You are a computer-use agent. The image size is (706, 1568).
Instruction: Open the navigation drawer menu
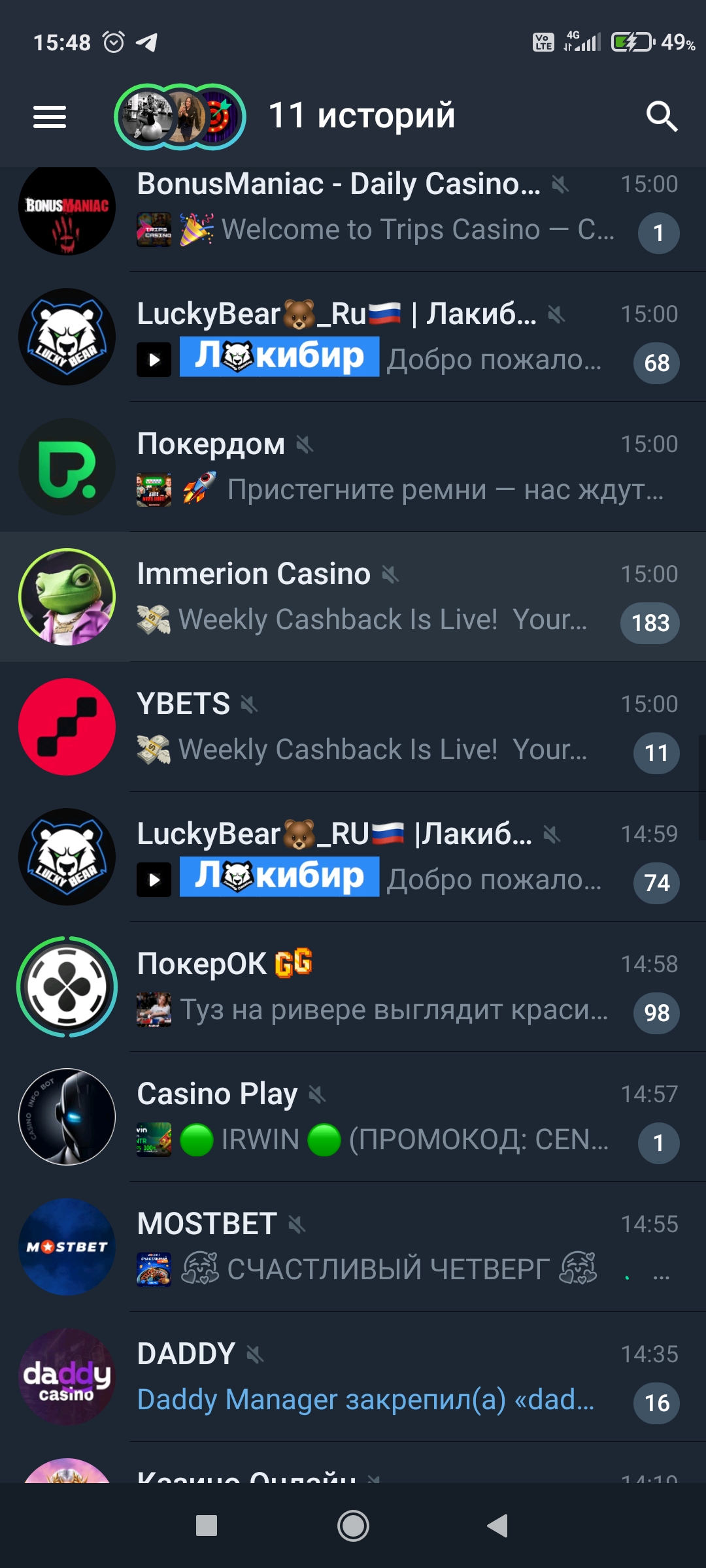pos(50,118)
